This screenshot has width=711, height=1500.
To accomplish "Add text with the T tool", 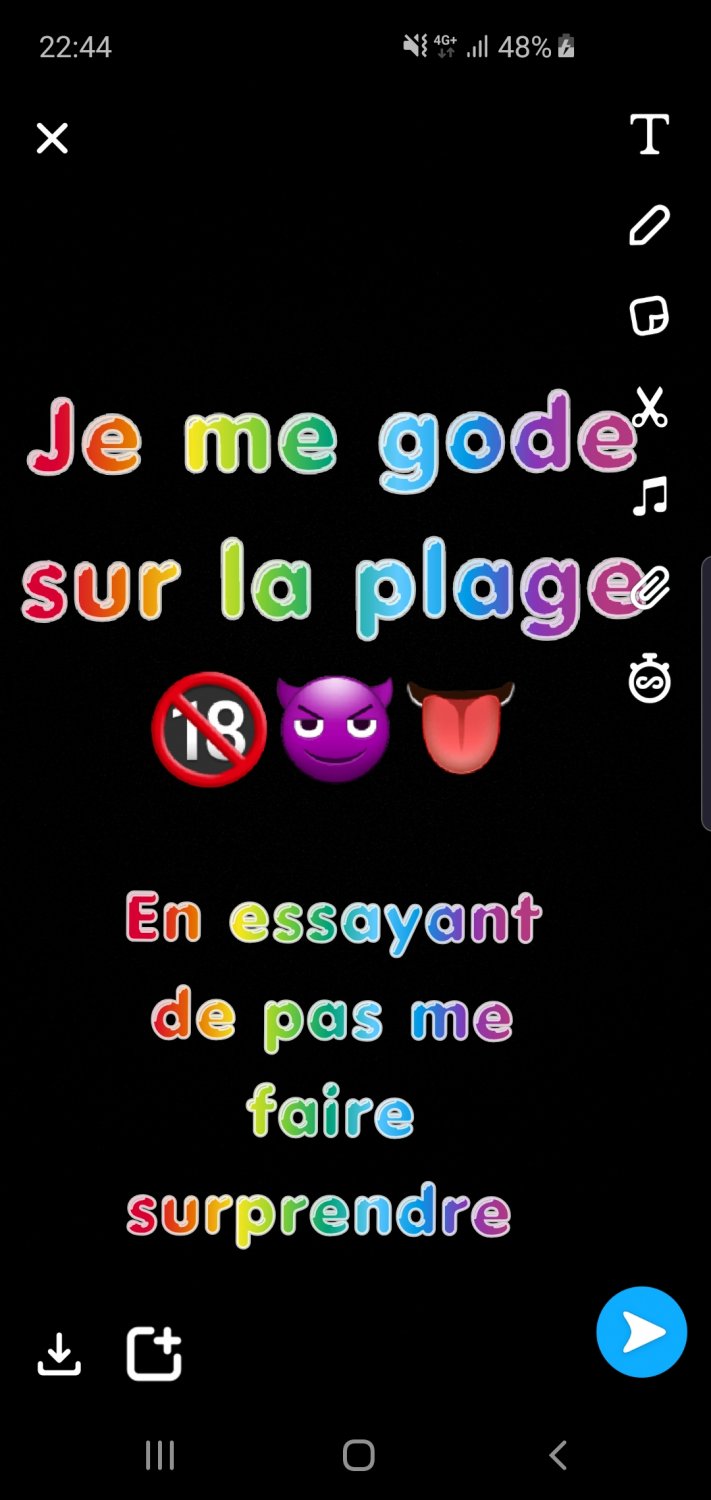I will [x=649, y=134].
